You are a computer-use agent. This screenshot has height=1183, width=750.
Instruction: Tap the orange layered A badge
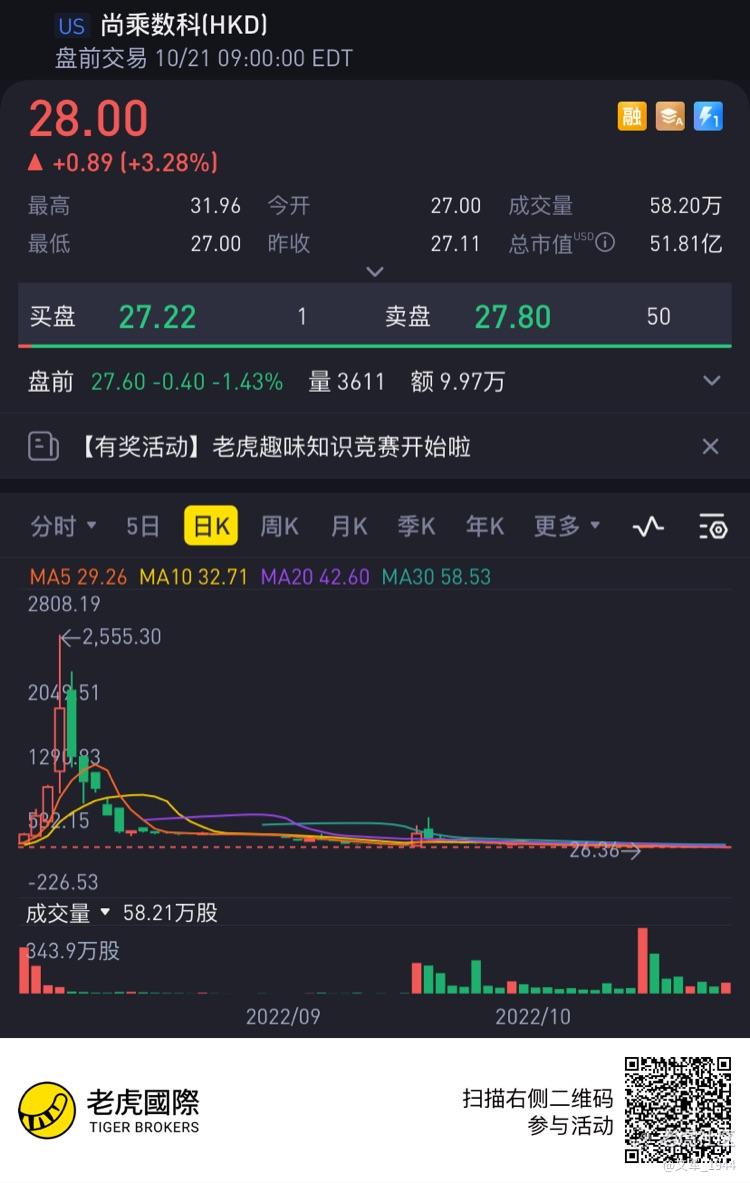click(670, 117)
